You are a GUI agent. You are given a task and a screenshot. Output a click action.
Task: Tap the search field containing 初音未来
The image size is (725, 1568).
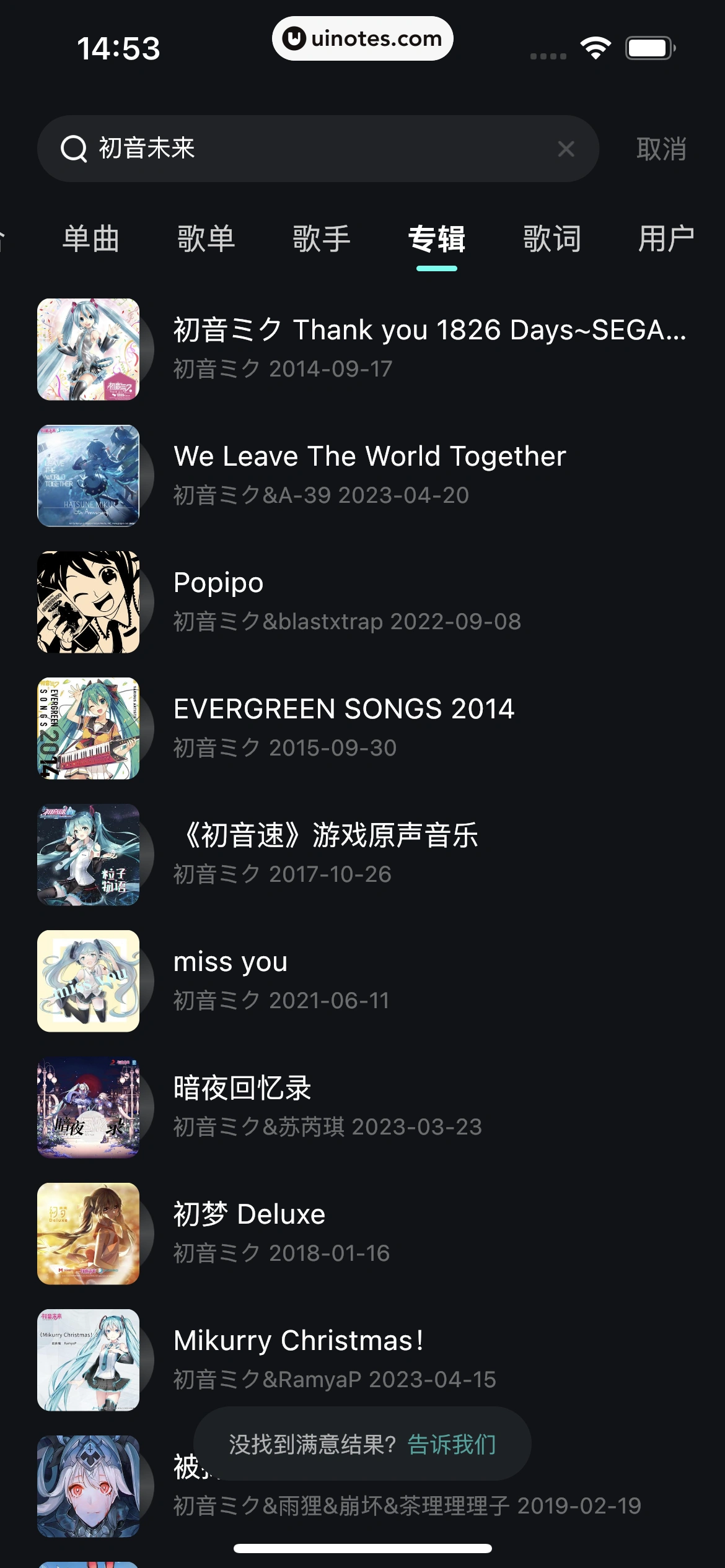click(x=310, y=149)
